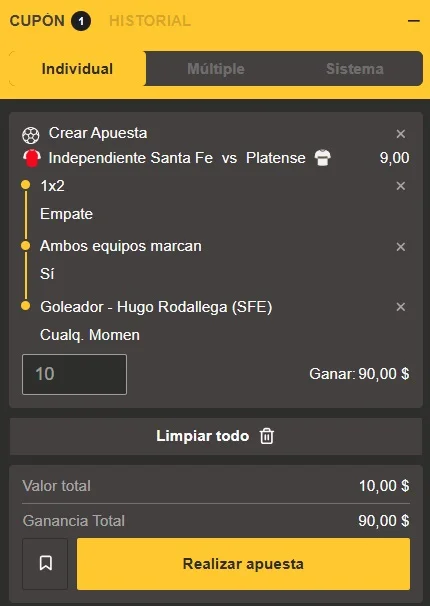Save the coupon with the bookmark button
Viewport: 430px width, 606px height.
[x=45, y=563]
